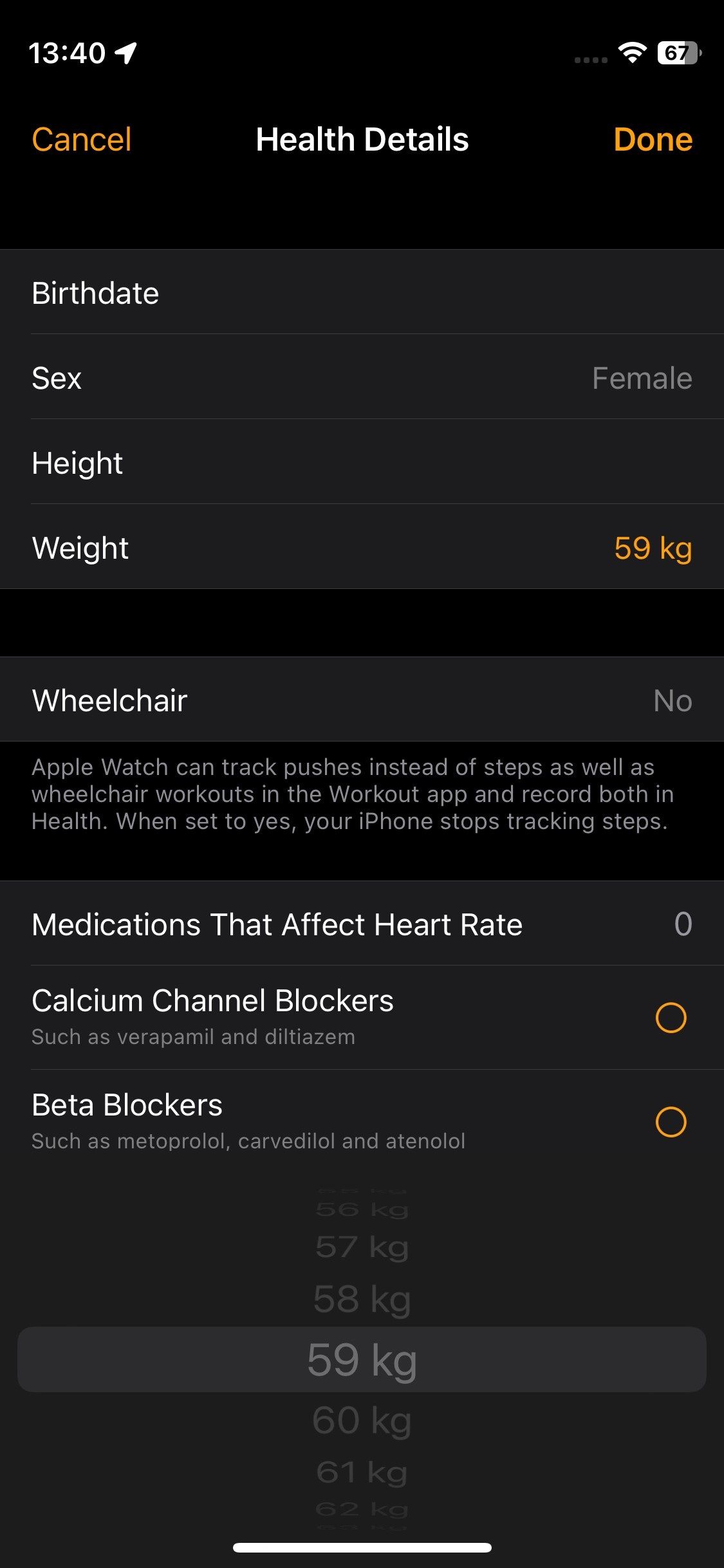Open the Birthdate field
724x1568 pixels.
[x=362, y=293]
